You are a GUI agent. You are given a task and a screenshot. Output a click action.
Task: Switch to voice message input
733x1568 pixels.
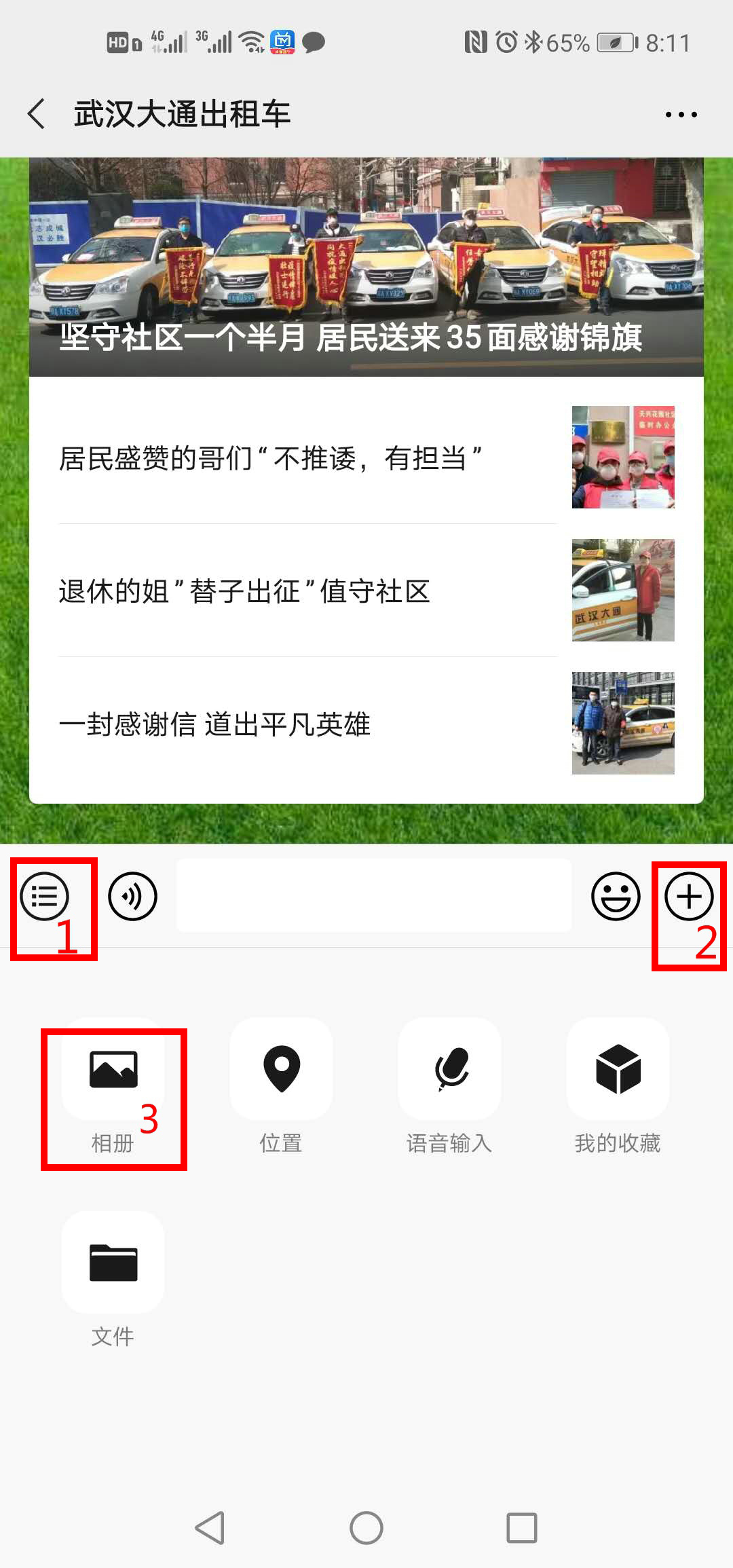click(132, 896)
